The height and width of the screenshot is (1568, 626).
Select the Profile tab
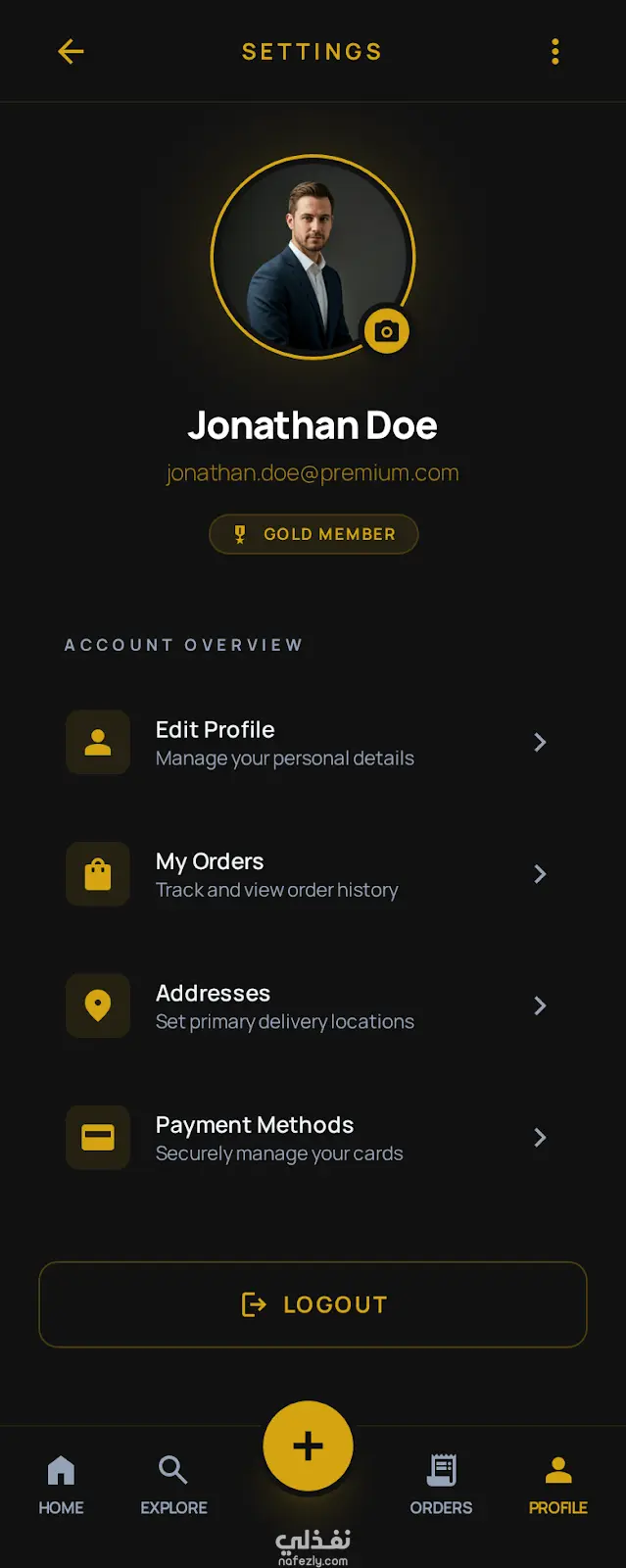pos(557,1485)
